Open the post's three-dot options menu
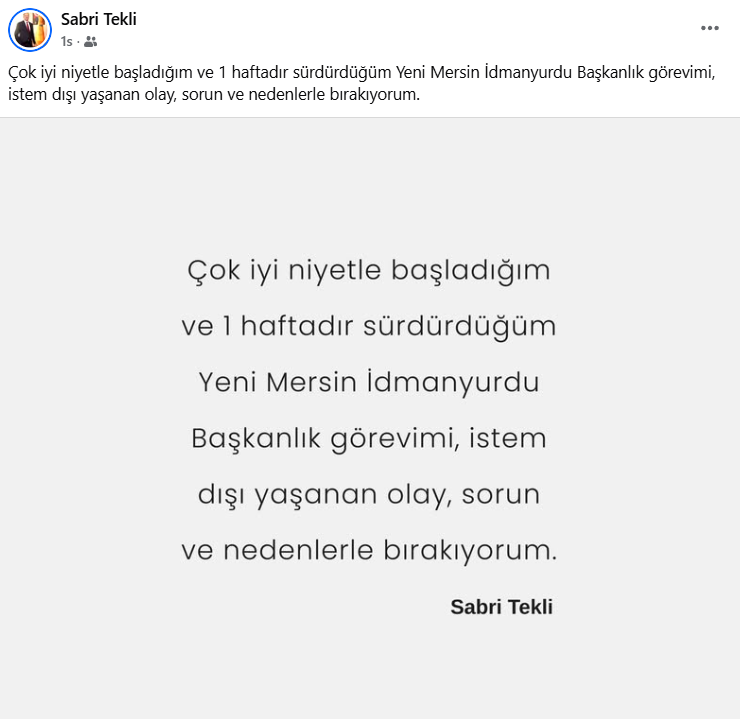Screen dimensions: 740x719 (710, 28)
